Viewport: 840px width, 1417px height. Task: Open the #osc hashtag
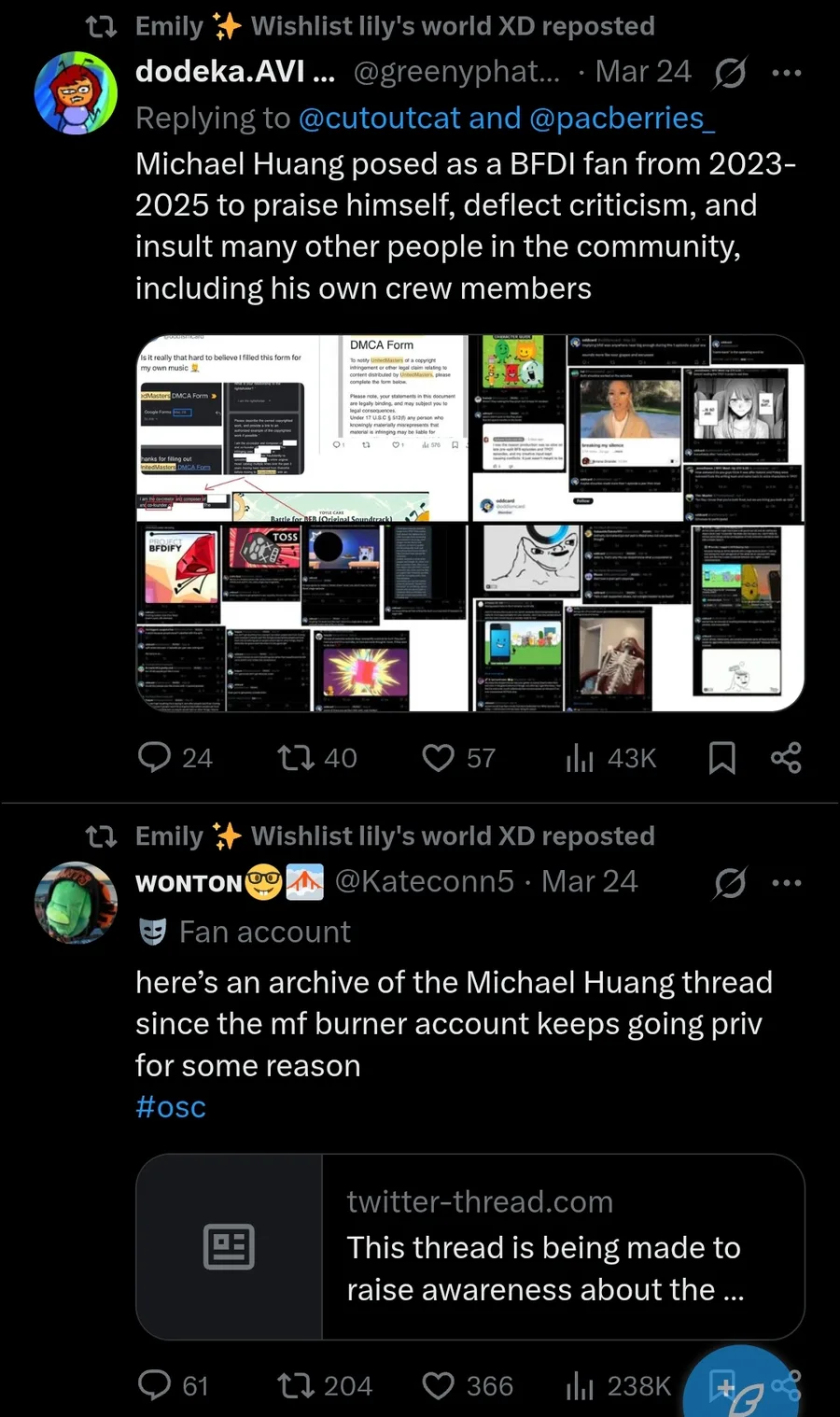(x=170, y=1107)
